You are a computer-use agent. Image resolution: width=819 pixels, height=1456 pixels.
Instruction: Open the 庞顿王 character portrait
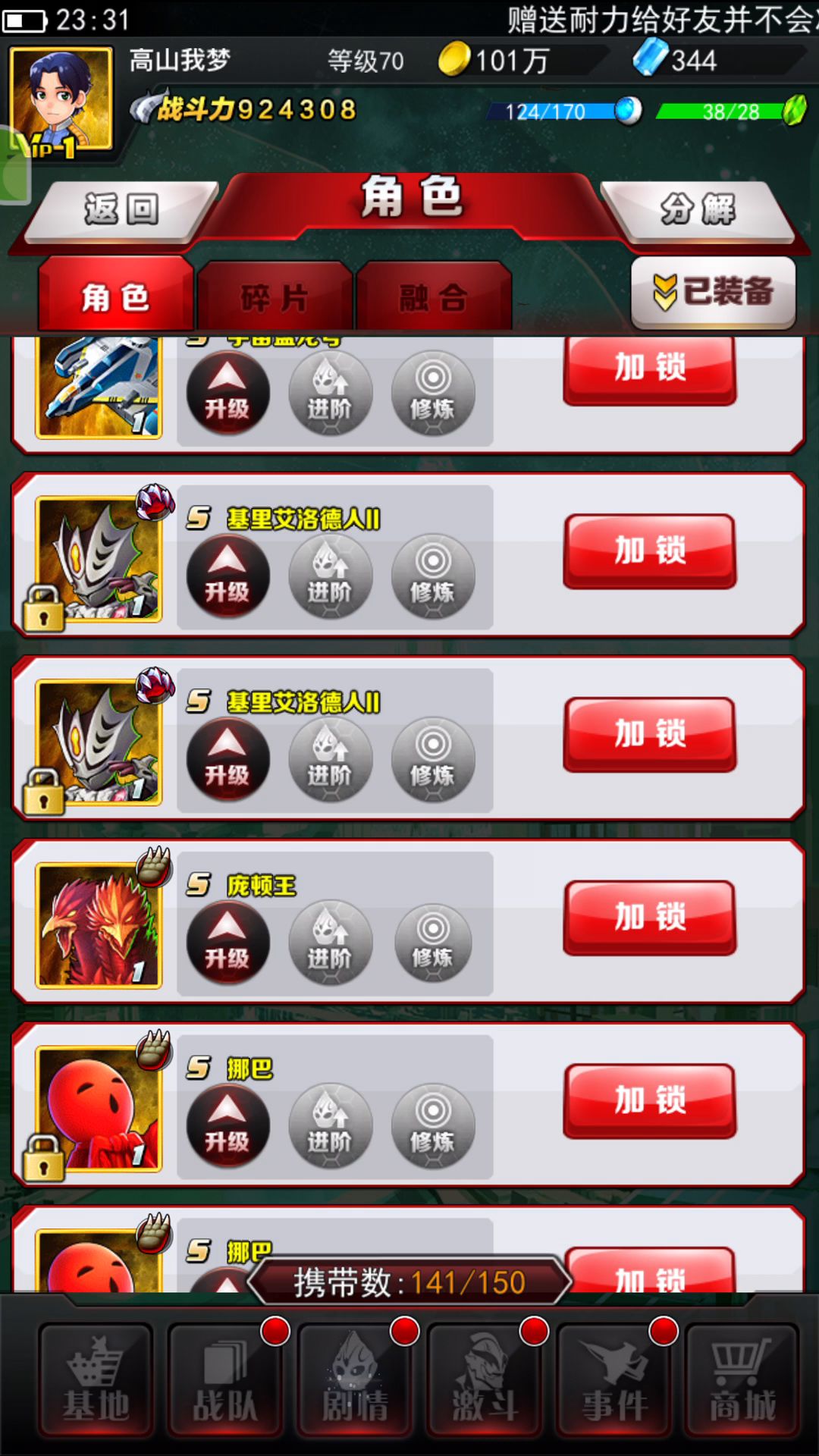pyautogui.click(x=99, y=925)
